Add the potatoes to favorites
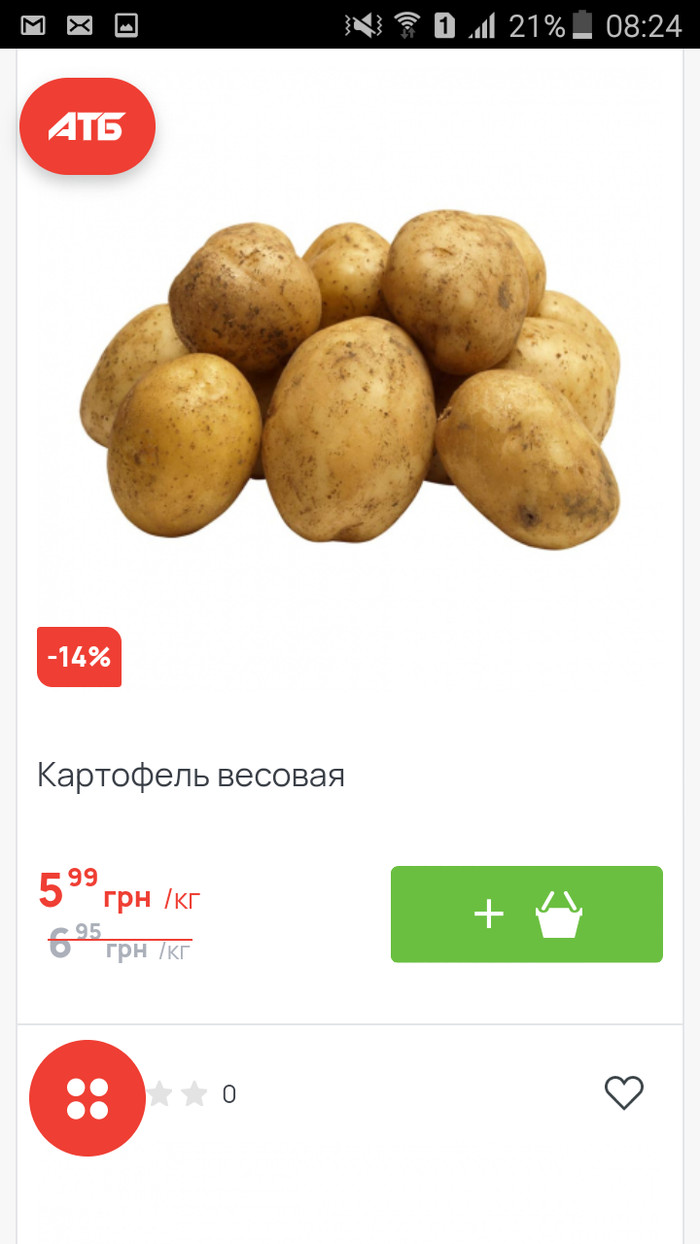The height and width of the screenshot is (1244, 700). coord(624,1093)
